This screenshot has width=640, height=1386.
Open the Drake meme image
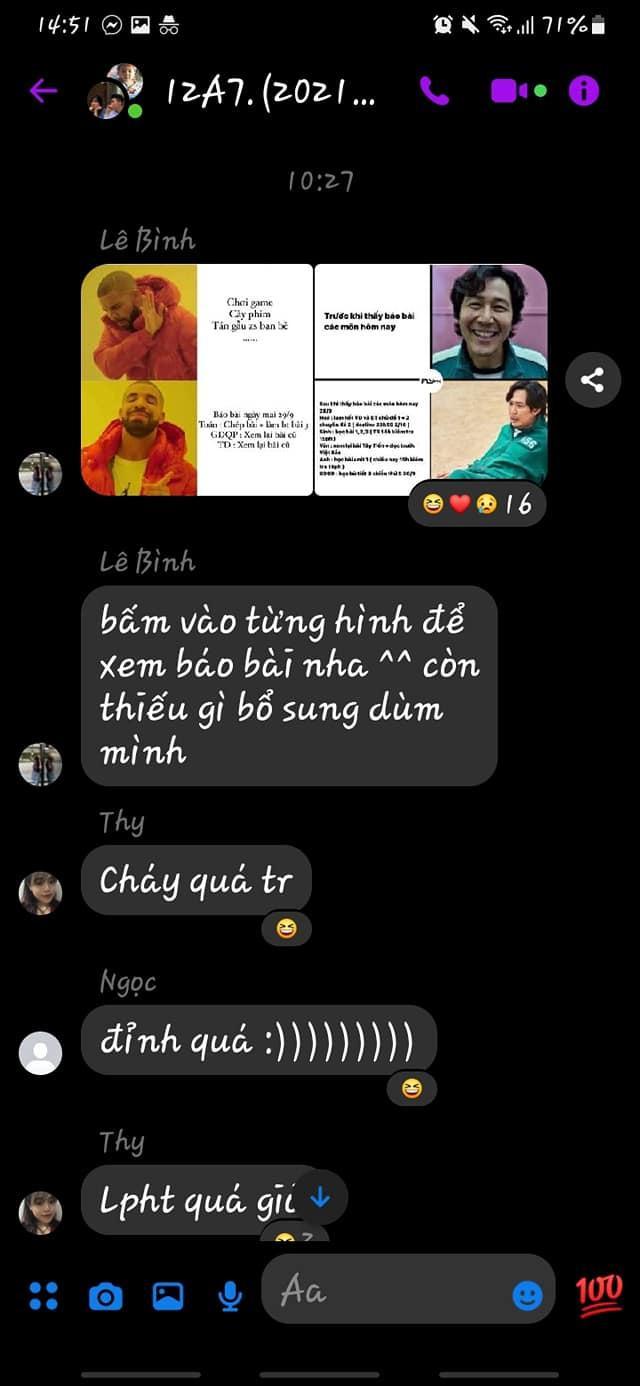197,380
